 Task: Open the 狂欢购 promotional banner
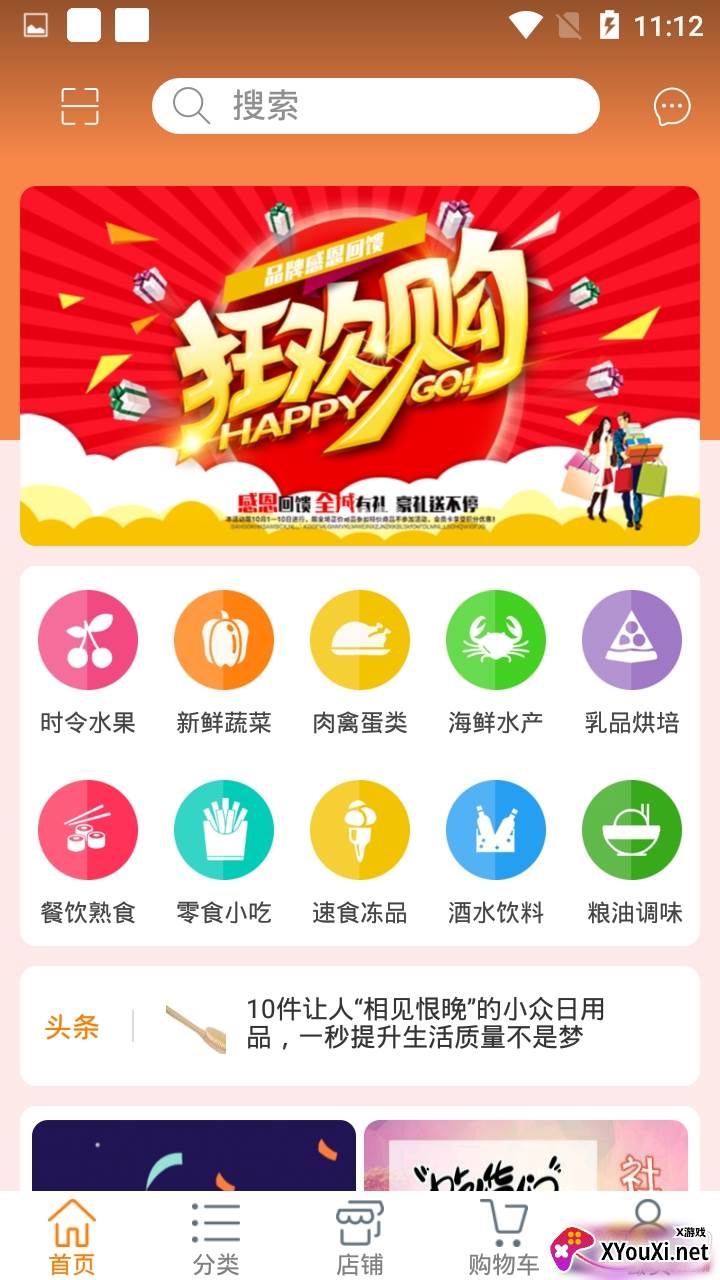click(x=360, y=366)
